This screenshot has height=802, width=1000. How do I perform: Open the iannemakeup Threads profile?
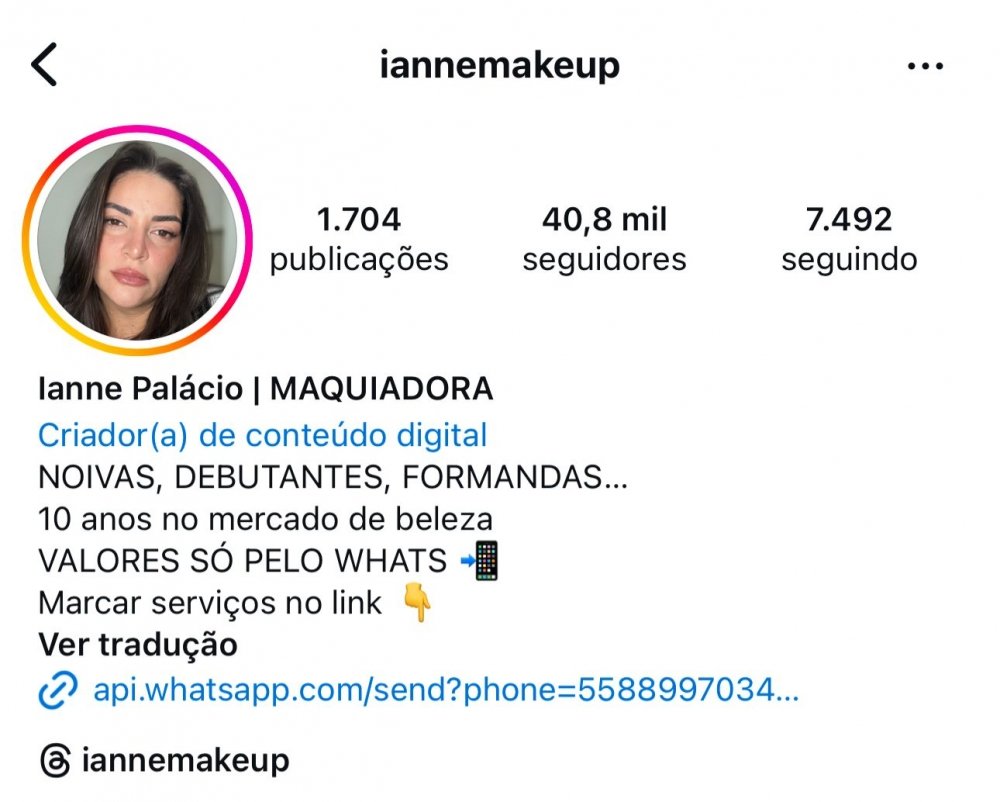click(x=165, y=760)
